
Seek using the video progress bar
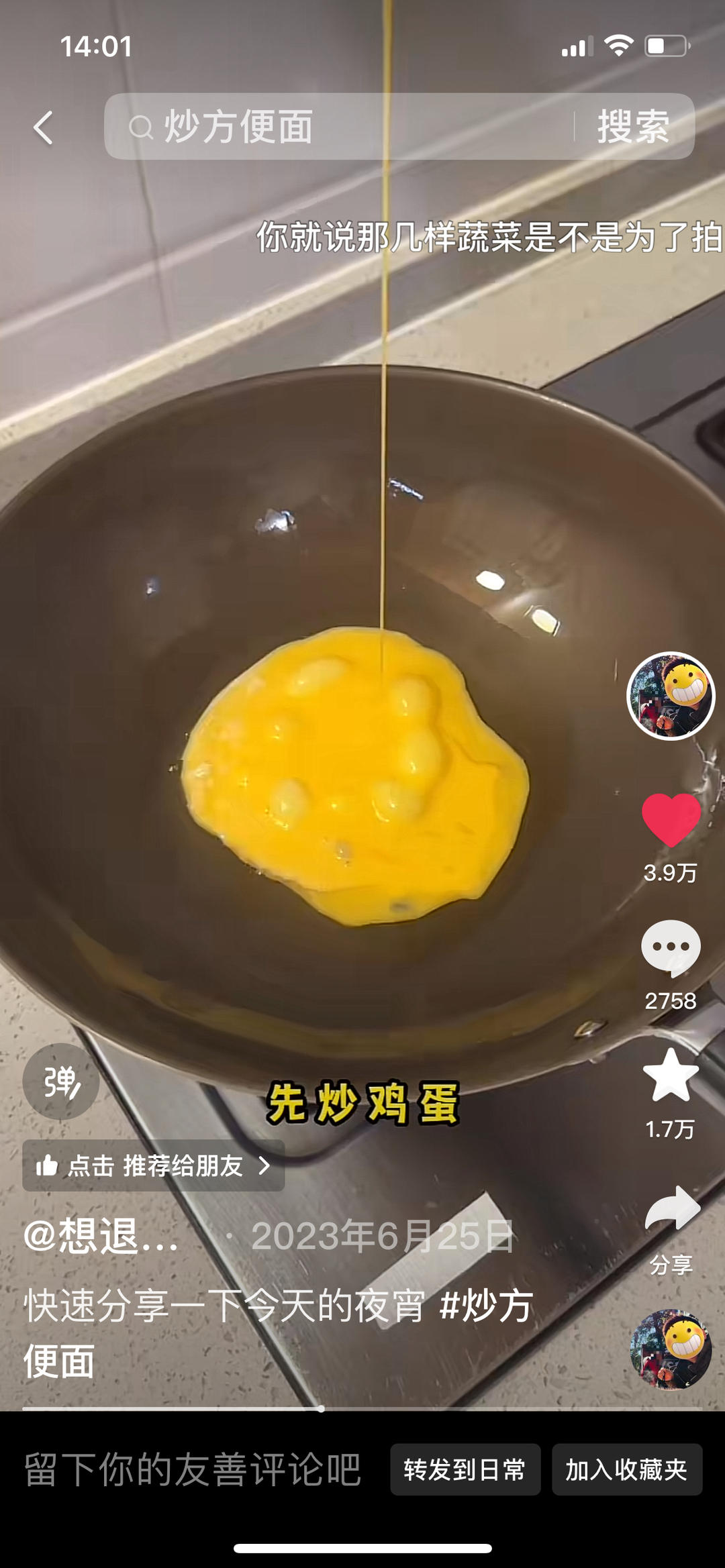pyautogui.click(x=321, y=1408)
